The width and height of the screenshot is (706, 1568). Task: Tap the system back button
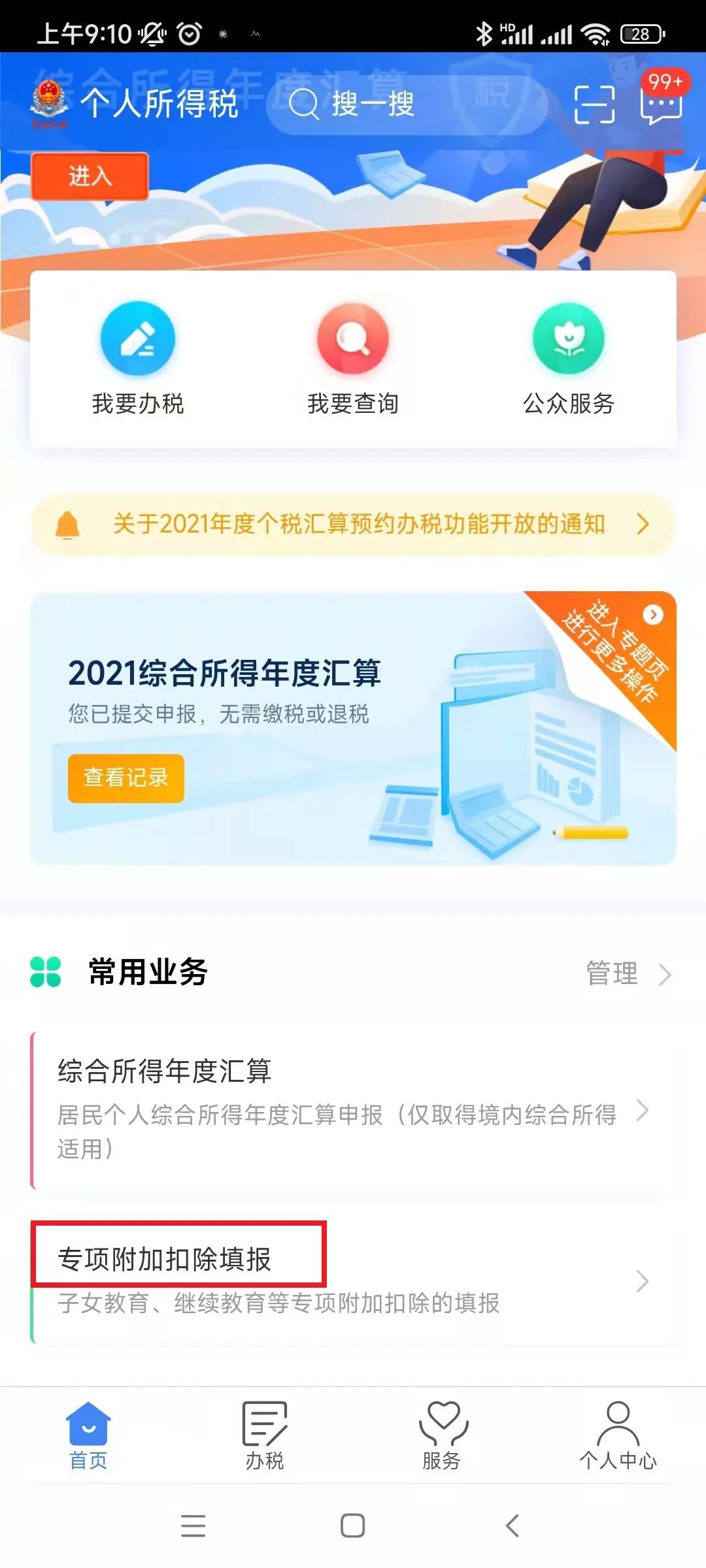(513, 1526)
